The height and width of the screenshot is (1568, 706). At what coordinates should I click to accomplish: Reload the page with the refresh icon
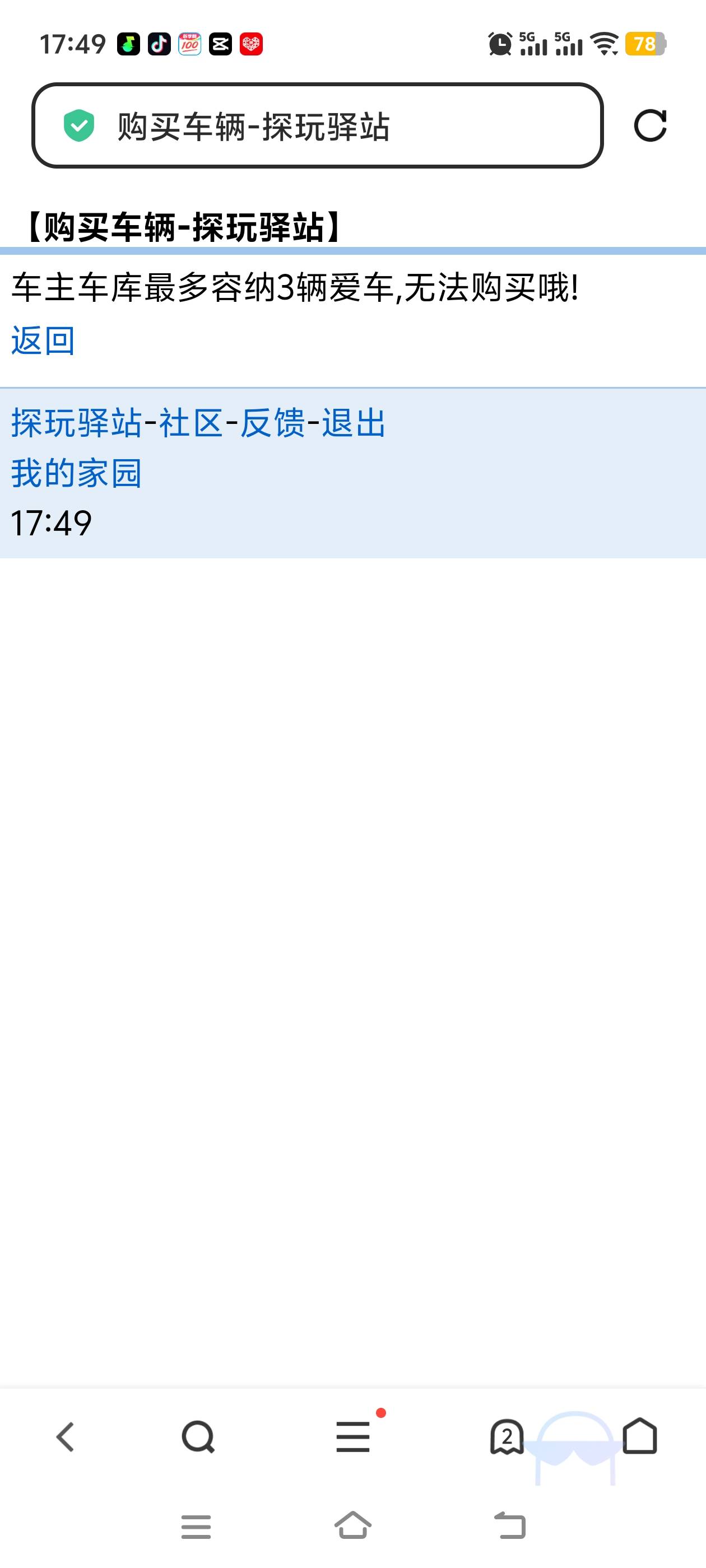pos(650,126)
